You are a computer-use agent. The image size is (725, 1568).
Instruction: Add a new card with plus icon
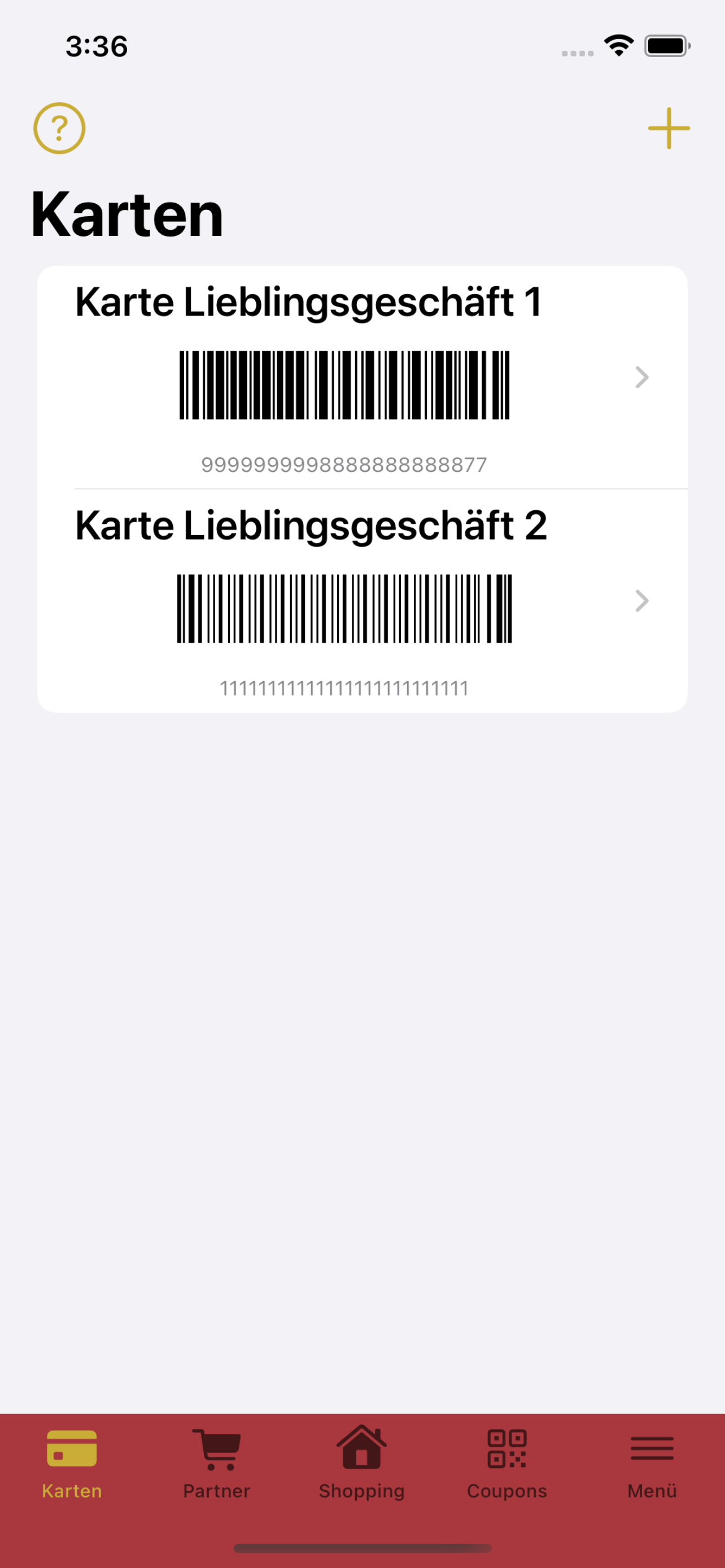click(669, 129)
